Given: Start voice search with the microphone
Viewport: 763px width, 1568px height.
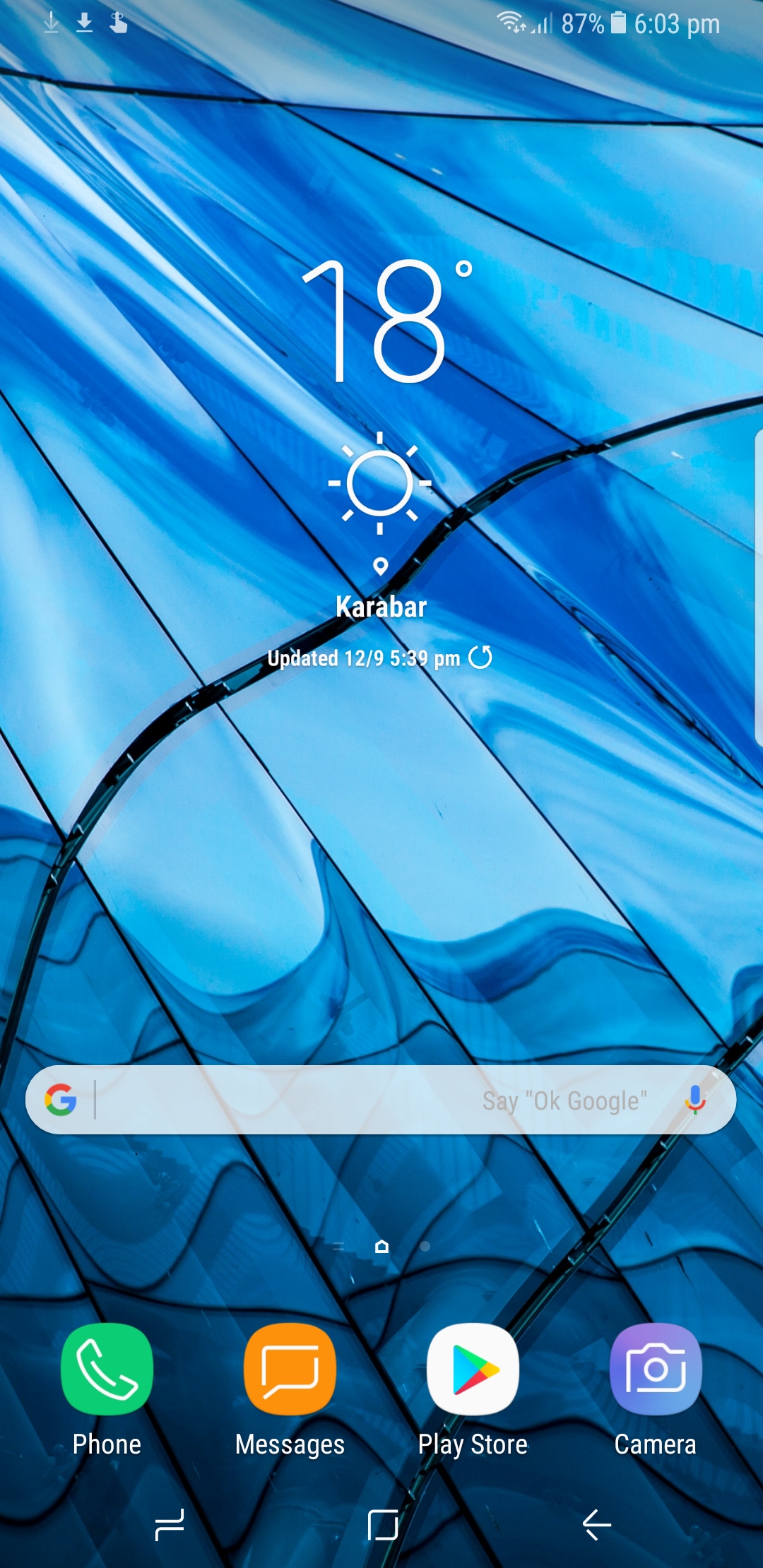Looking at the screenshot, I should point(695,1100).
